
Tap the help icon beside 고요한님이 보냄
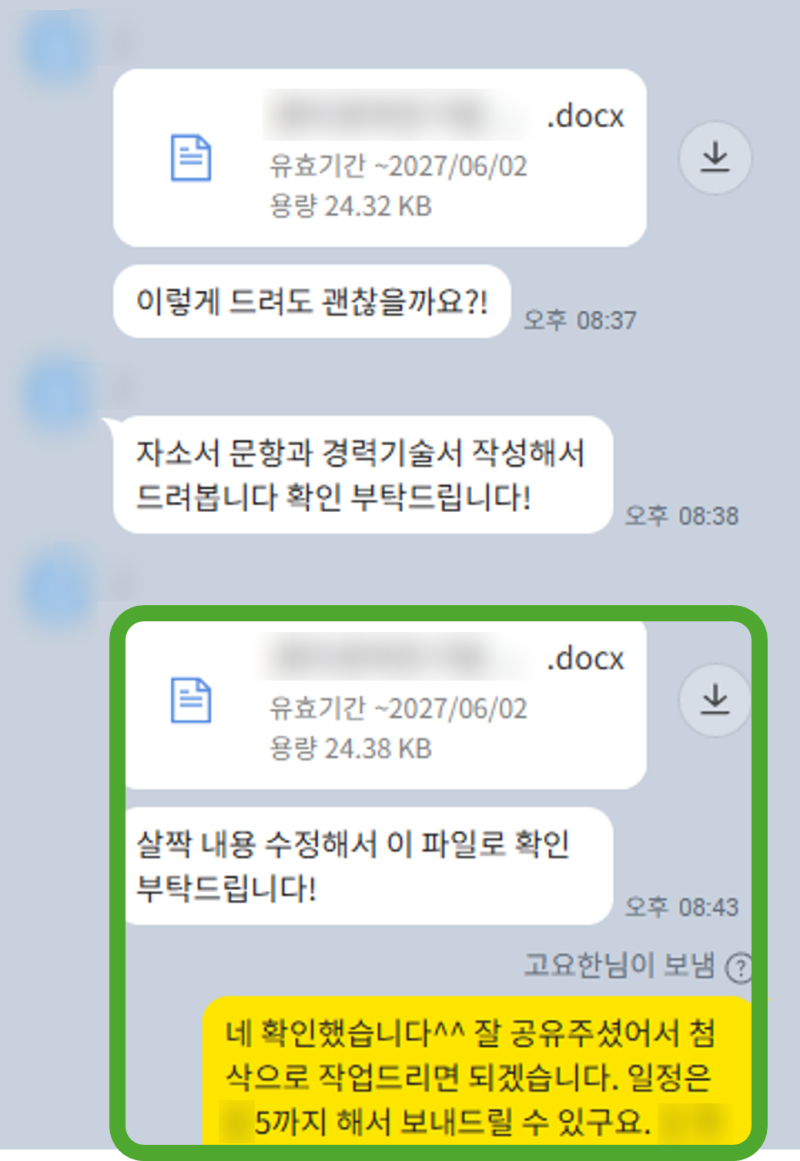point(739,967)
